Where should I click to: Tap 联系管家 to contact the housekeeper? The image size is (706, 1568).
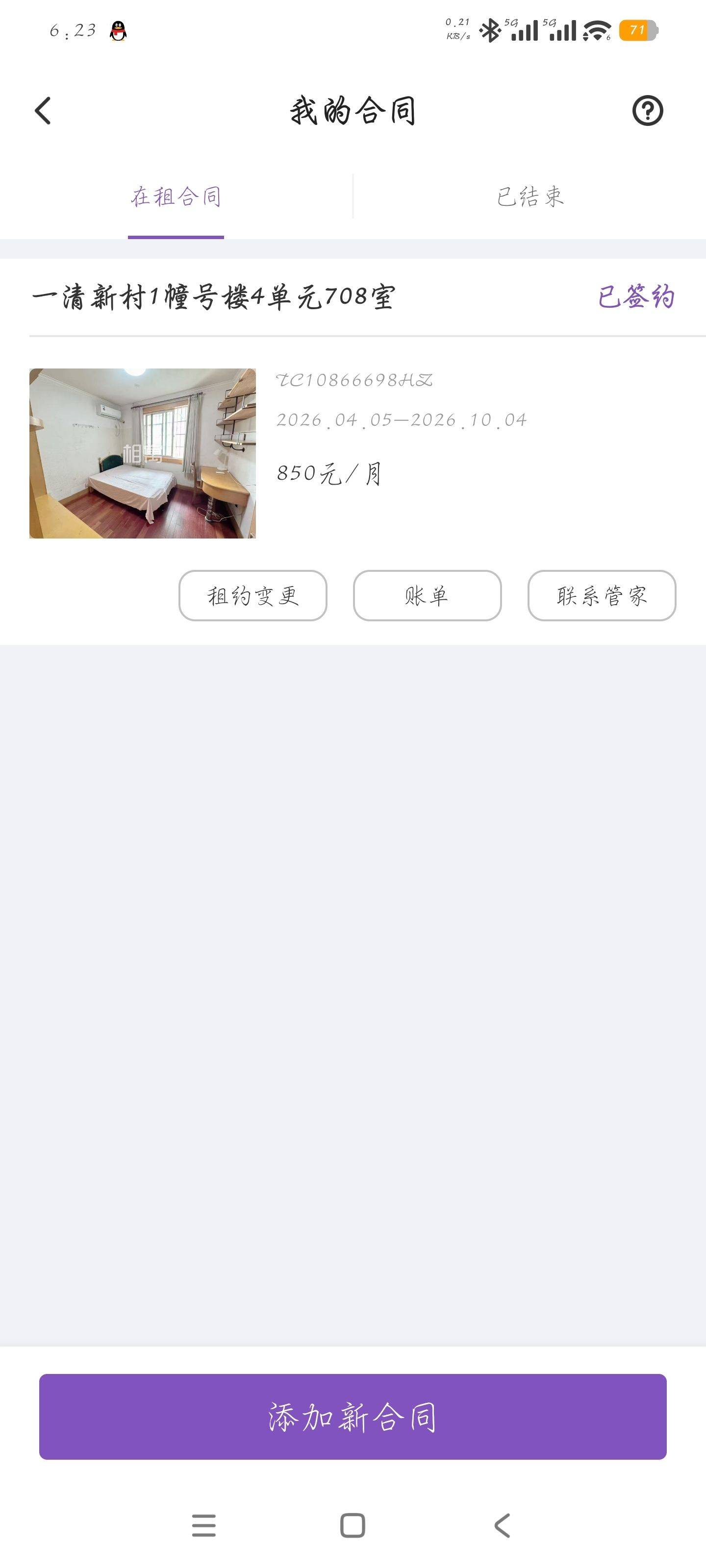[601, 595]
